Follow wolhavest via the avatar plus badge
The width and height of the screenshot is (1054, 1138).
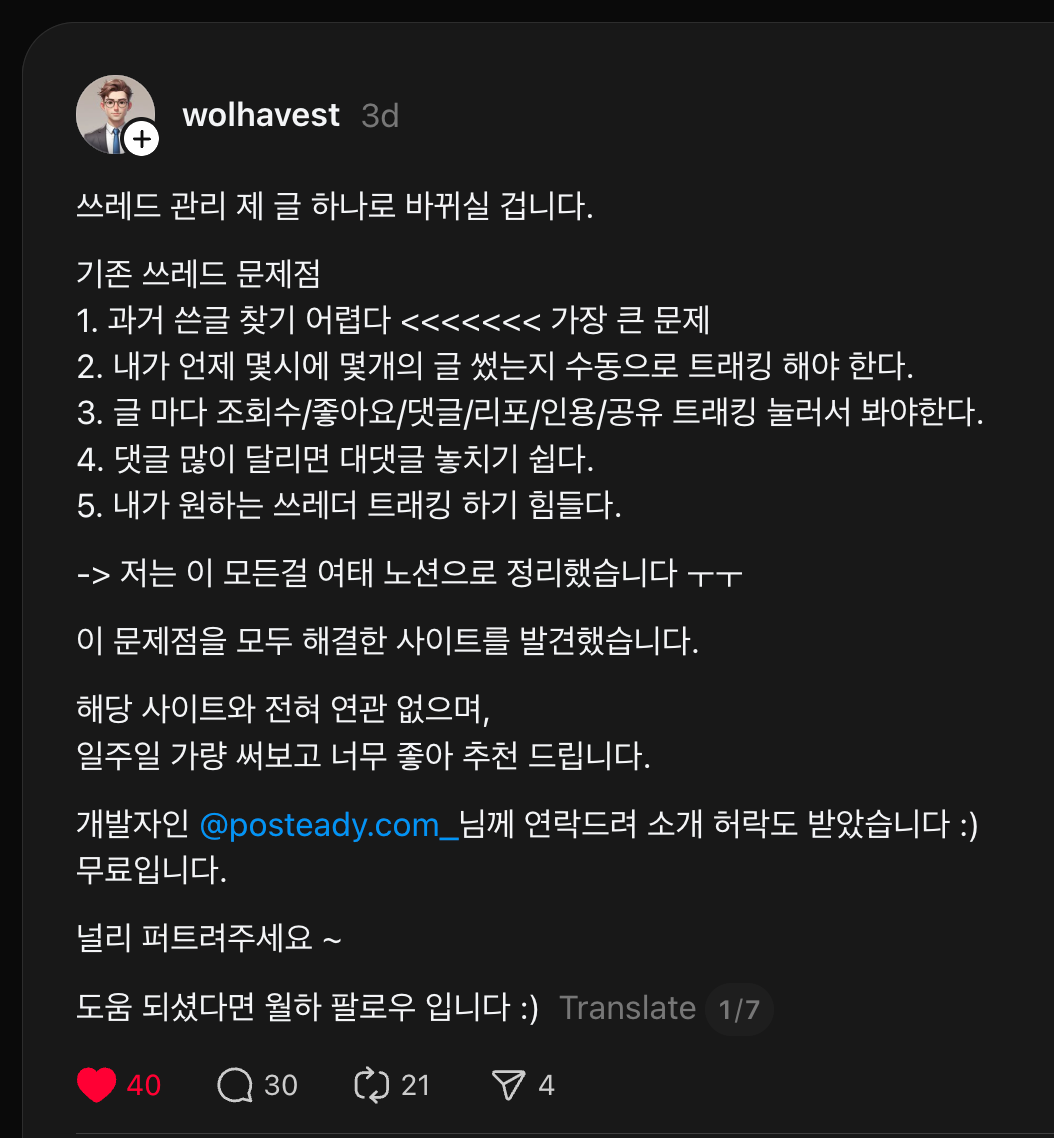click(142, 139)
